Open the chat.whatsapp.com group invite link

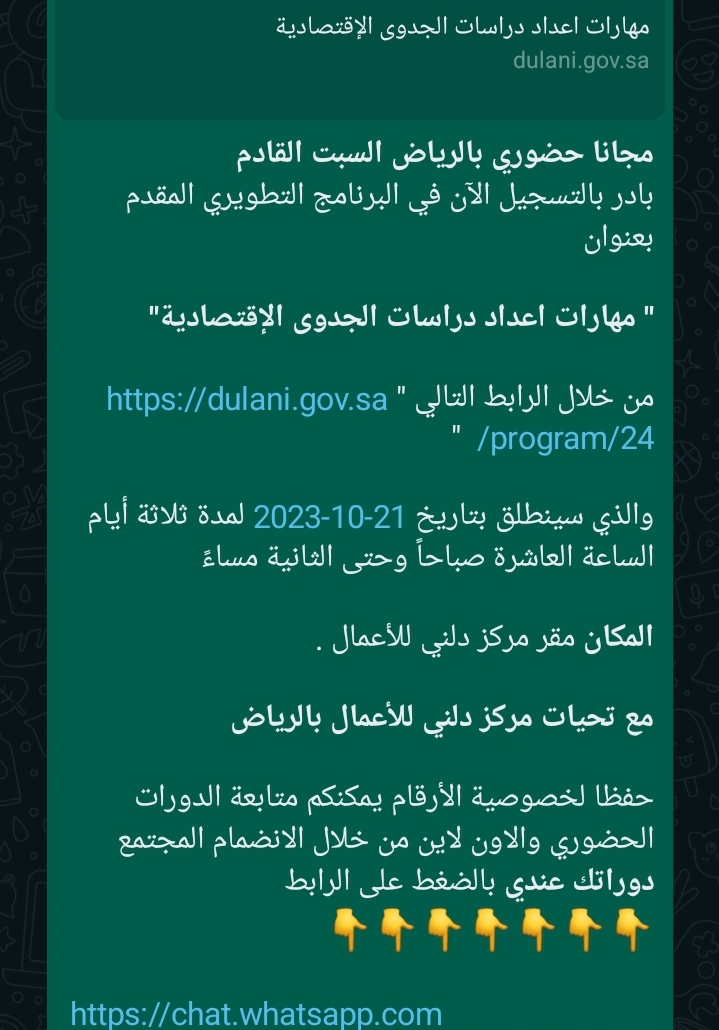tap(256, 1013)
